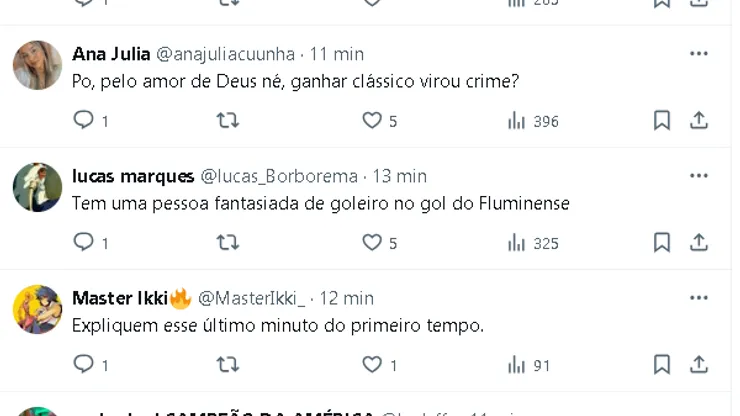Bookmark Master Ikki's tweet

(662, 365)
